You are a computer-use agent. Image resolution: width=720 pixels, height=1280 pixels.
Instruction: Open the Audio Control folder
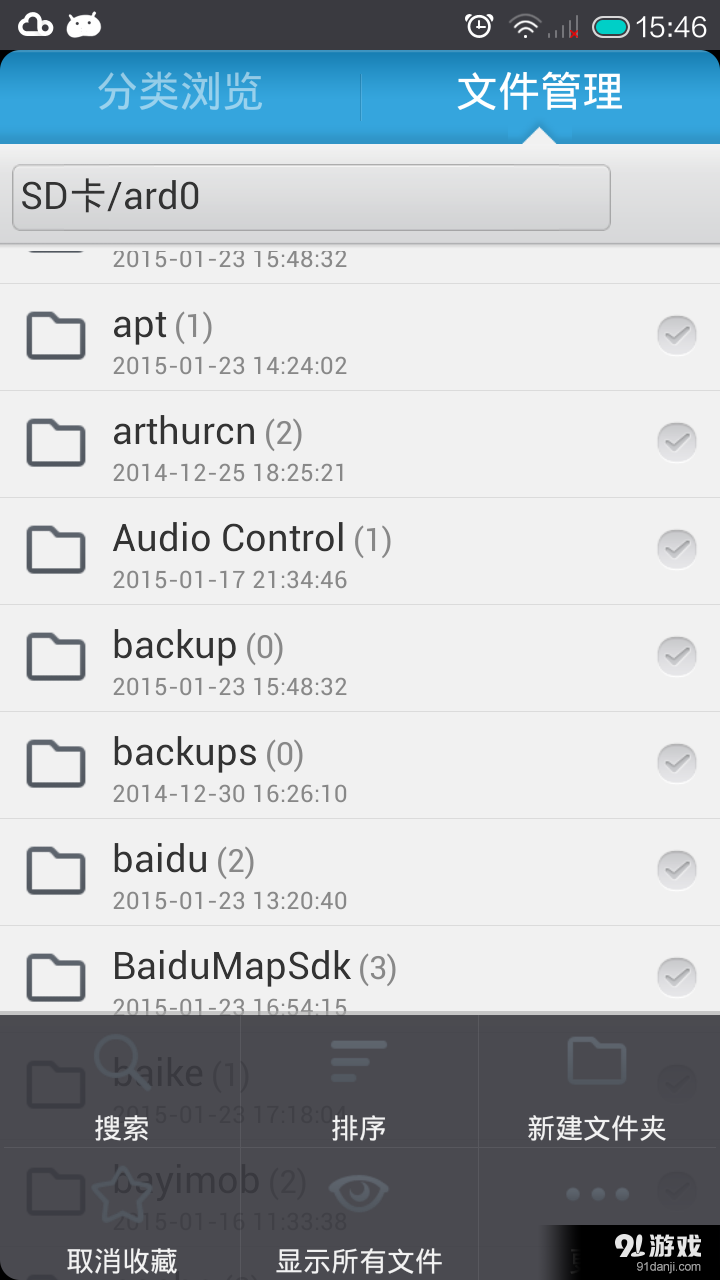click(300, 552)
